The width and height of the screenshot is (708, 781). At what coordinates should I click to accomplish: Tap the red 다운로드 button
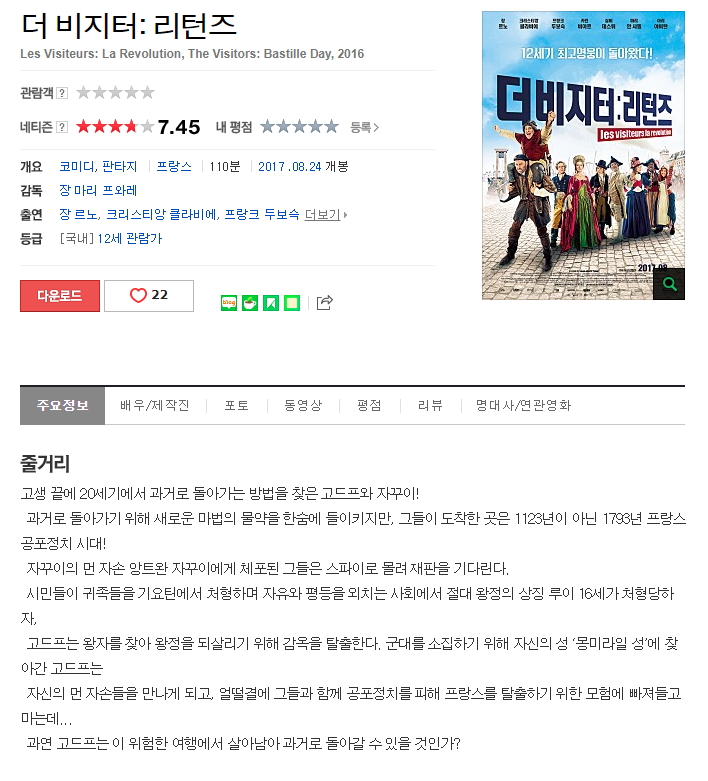click(x=60, y=296)
